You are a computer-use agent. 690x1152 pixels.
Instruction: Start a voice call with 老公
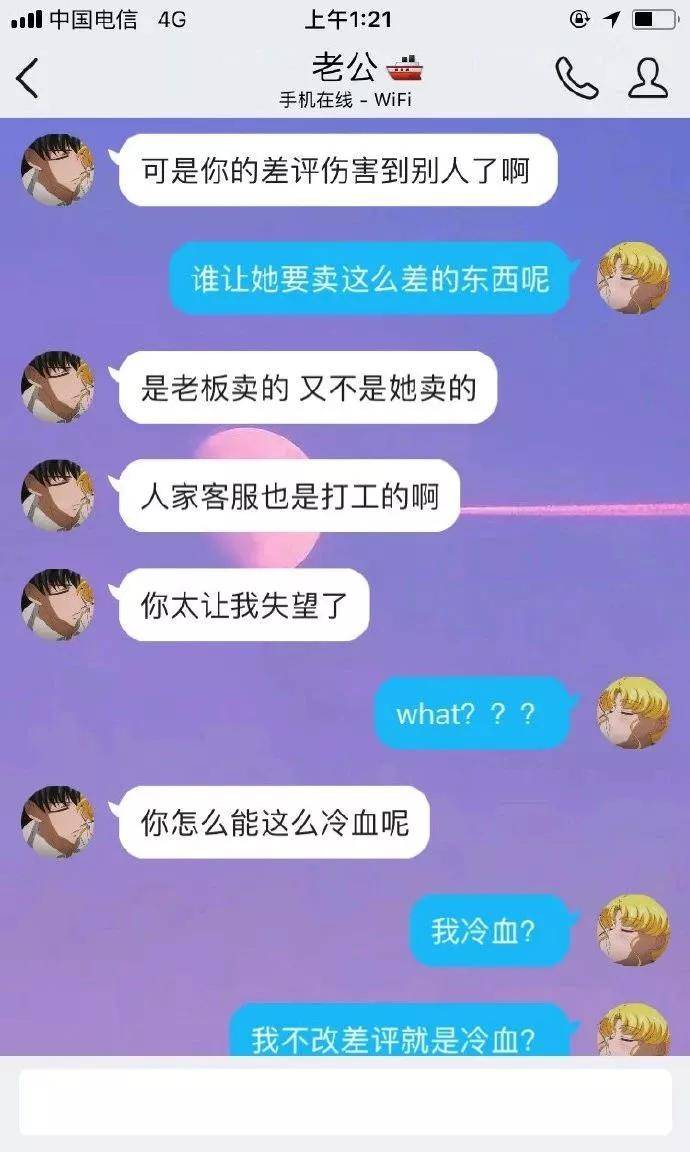tap(576, 78)
